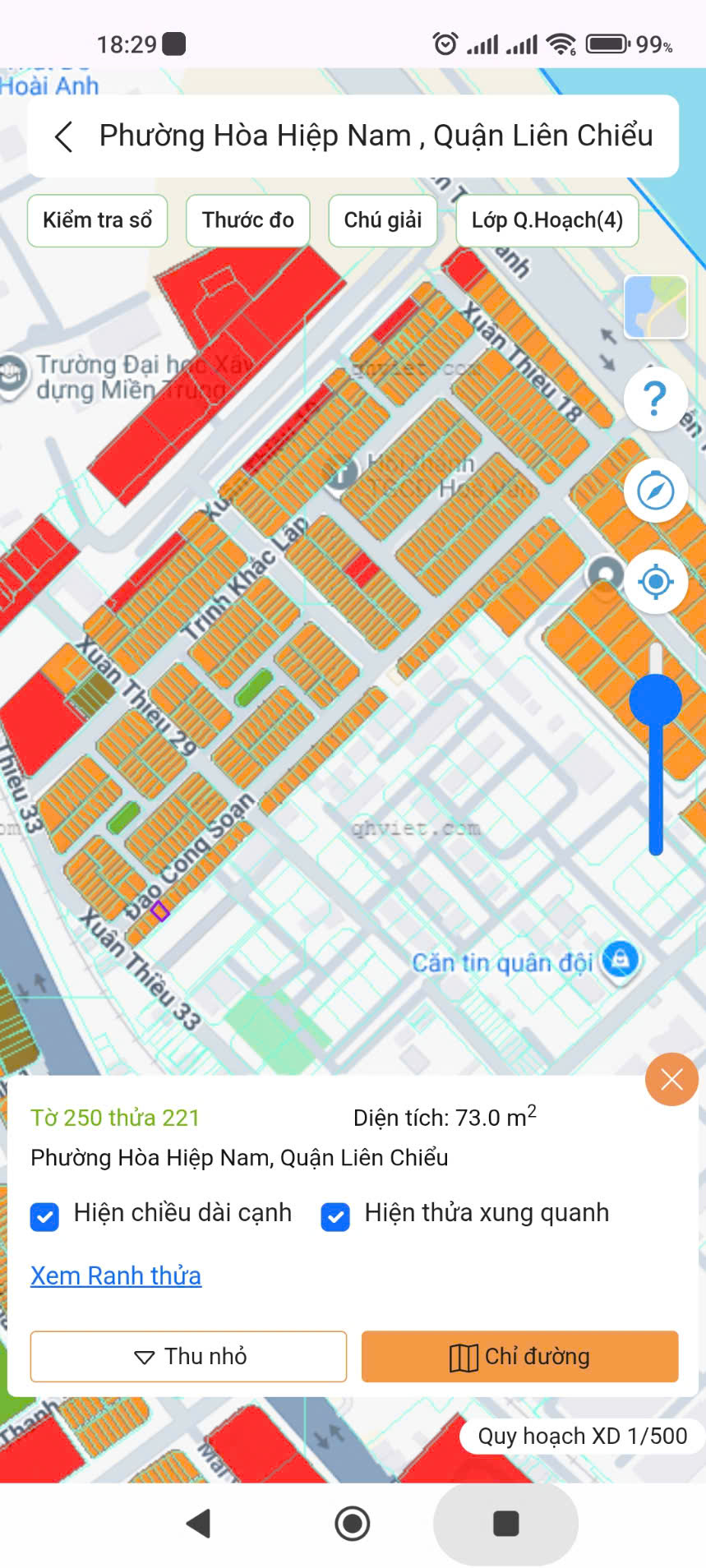Collapse the panel with Thu nhỏ
The height and width of the screenshot is (1568, 706).
(188, 1356)
